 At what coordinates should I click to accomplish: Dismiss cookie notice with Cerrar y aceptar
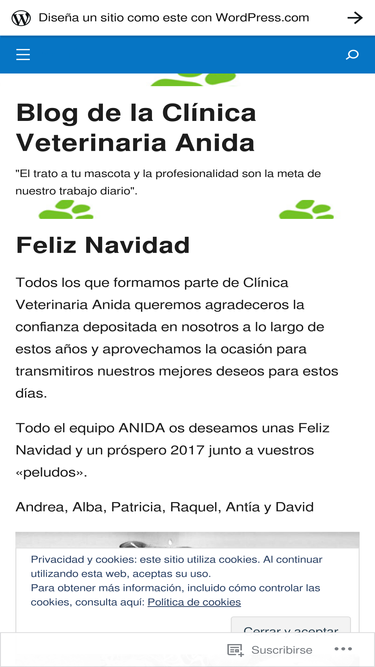click(x=291, y=625)
